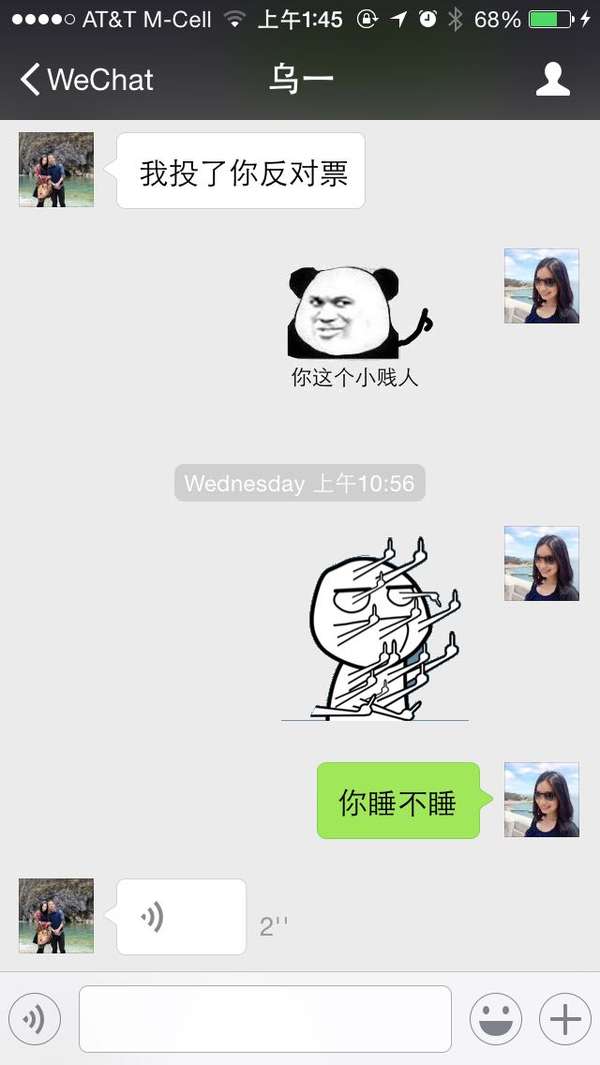Screen dimensions: 600x1065
Task: Play the 2-second voice message
Action: point(181,916)
